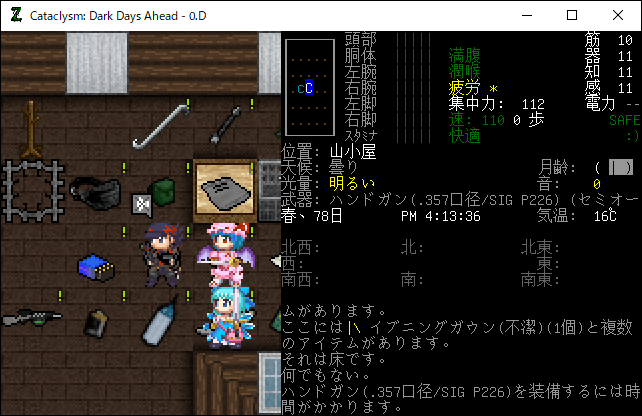
Task: Close the Cataclysm: Dark Days Ahead window
Action: tap(617, 15)
